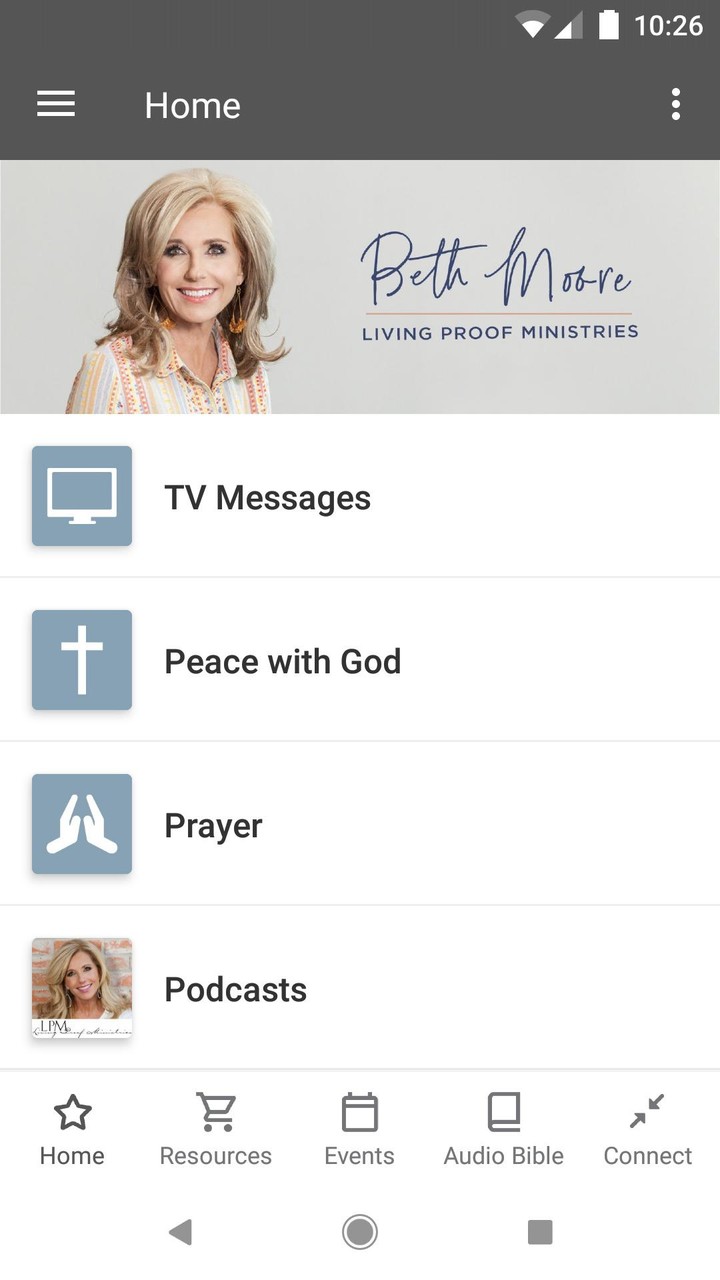Tap the praying hands Prayer icon

[81, 824]
